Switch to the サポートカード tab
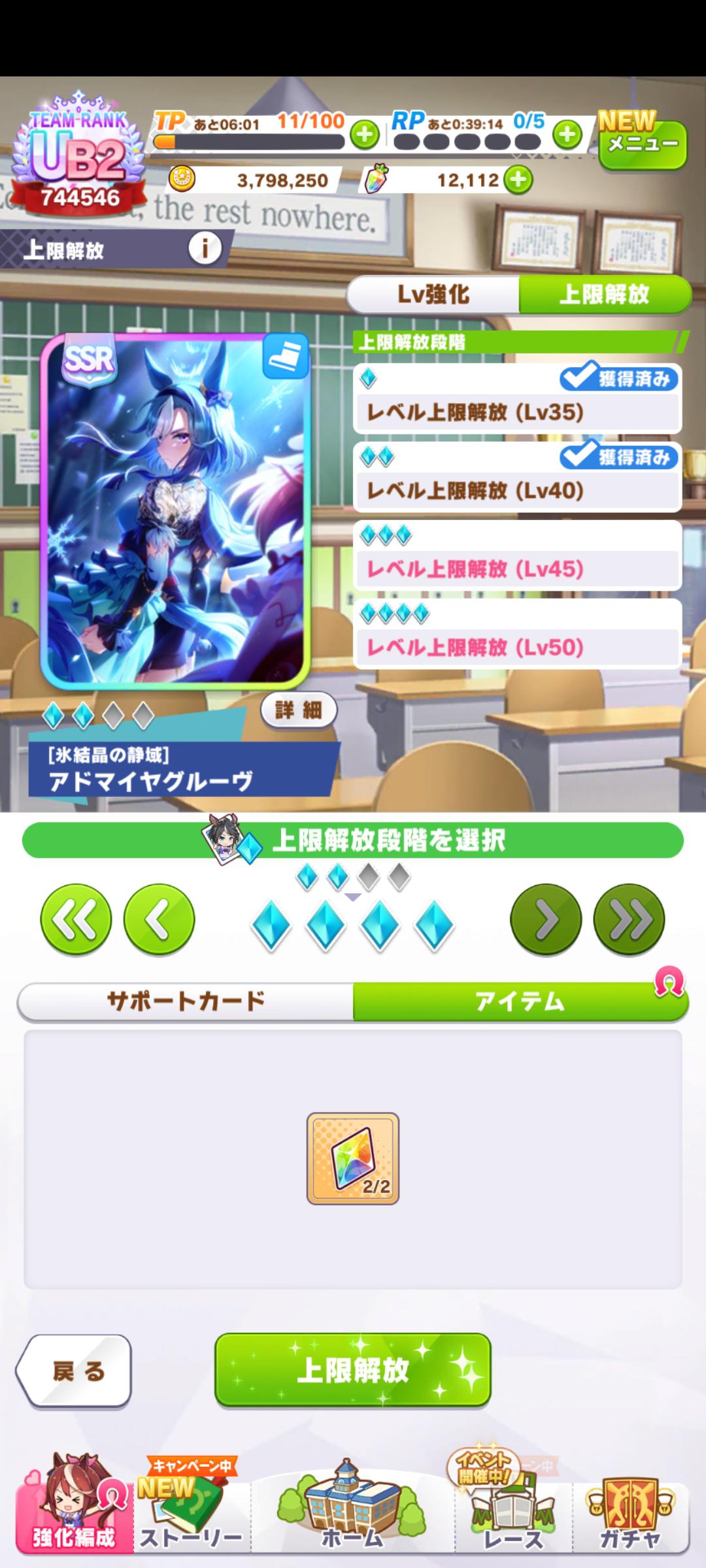Screen dimensions: 706x1568 point(186,1001)
